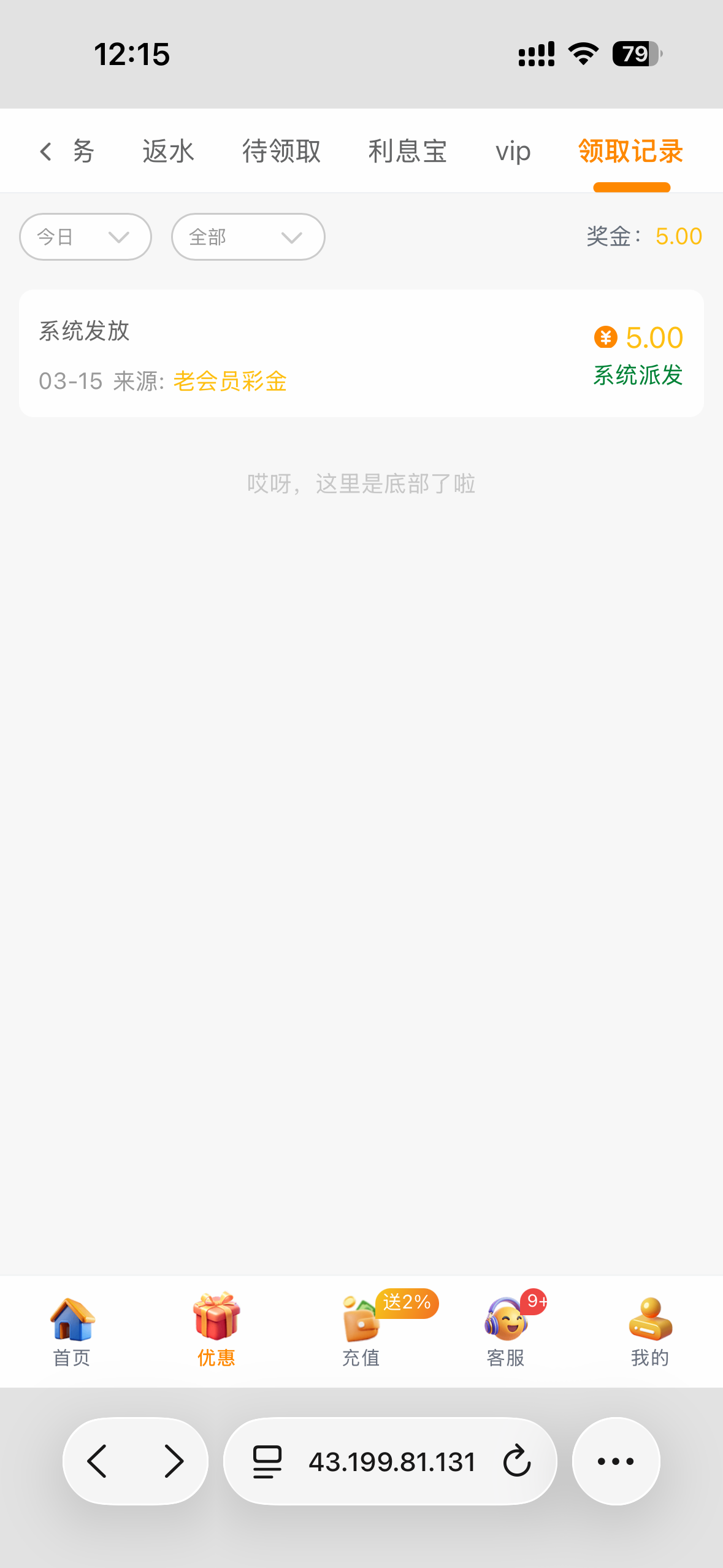Switch to the 返水 tab
The width and height of the screenshot is (723, 1568).
[168, 152]
